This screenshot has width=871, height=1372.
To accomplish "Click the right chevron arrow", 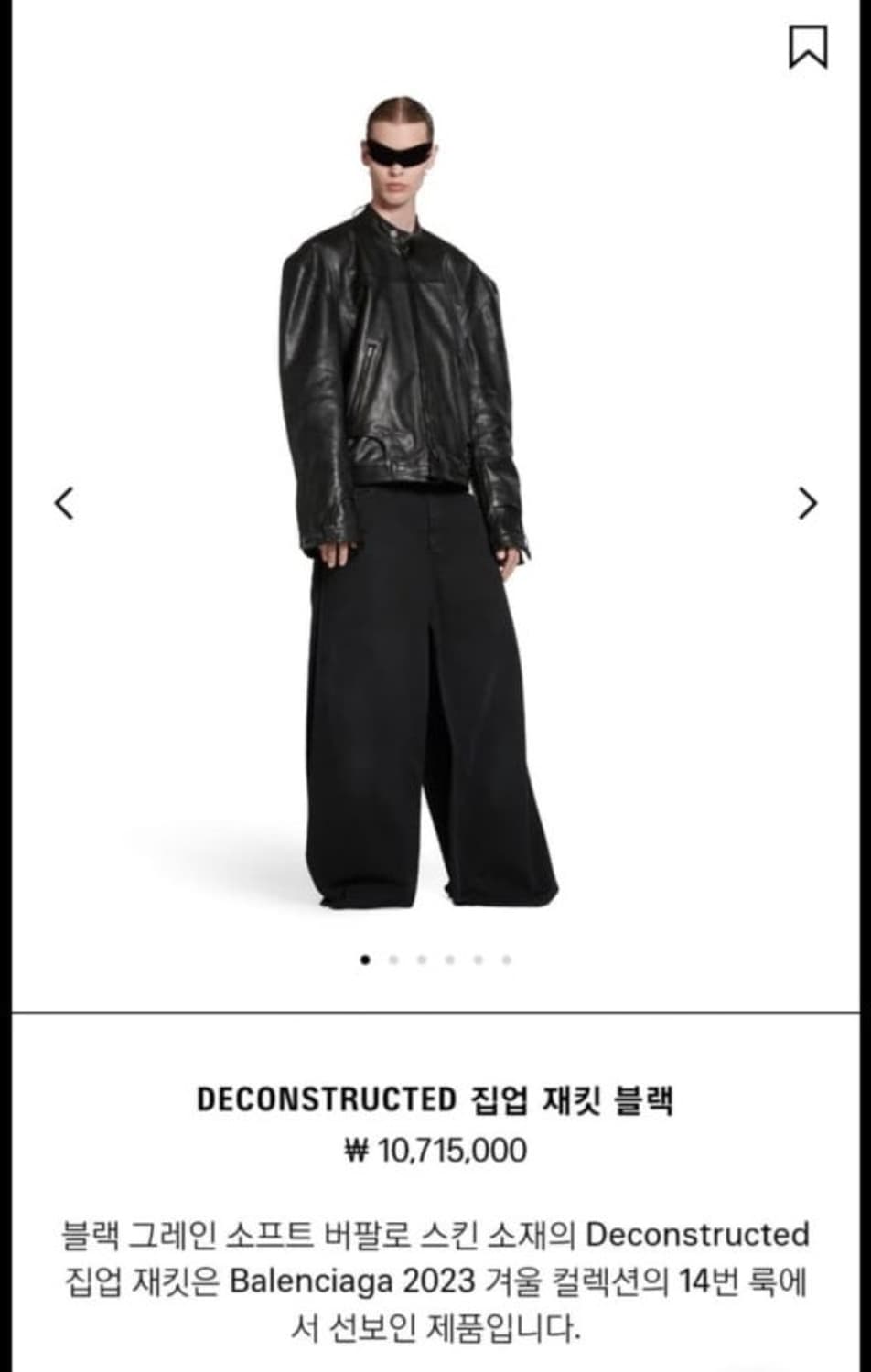I will click(x=806, y=503).
